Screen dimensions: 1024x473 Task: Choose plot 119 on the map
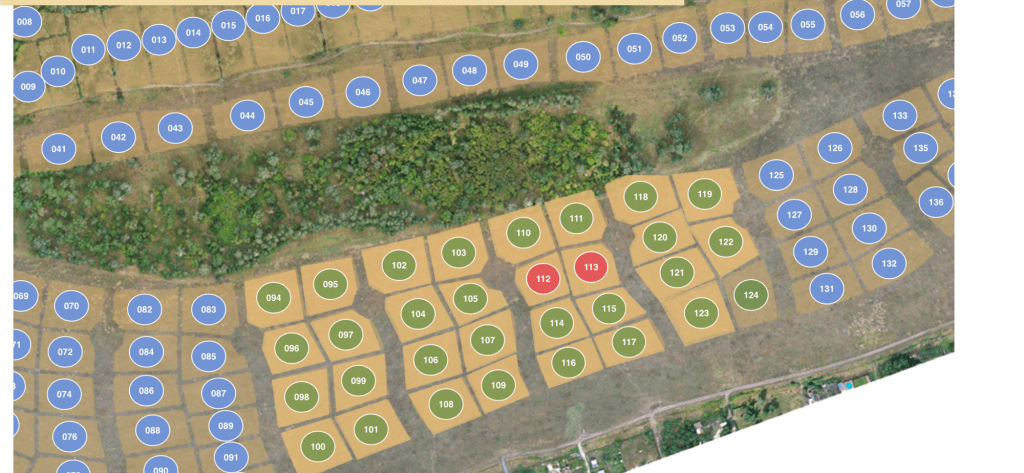[x=705, y=194]
